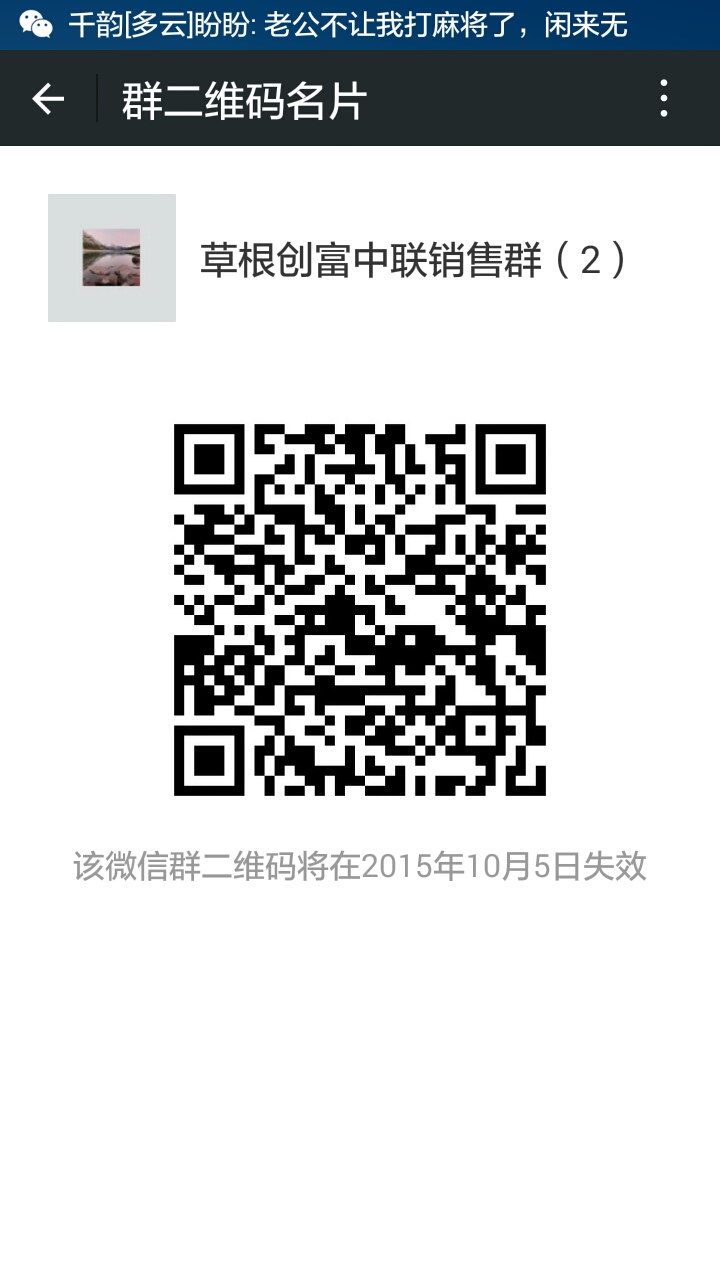Viewport: 720px width, 1280px height.
Task: Open the three-dot overflow menu
Action: (664, 99)
